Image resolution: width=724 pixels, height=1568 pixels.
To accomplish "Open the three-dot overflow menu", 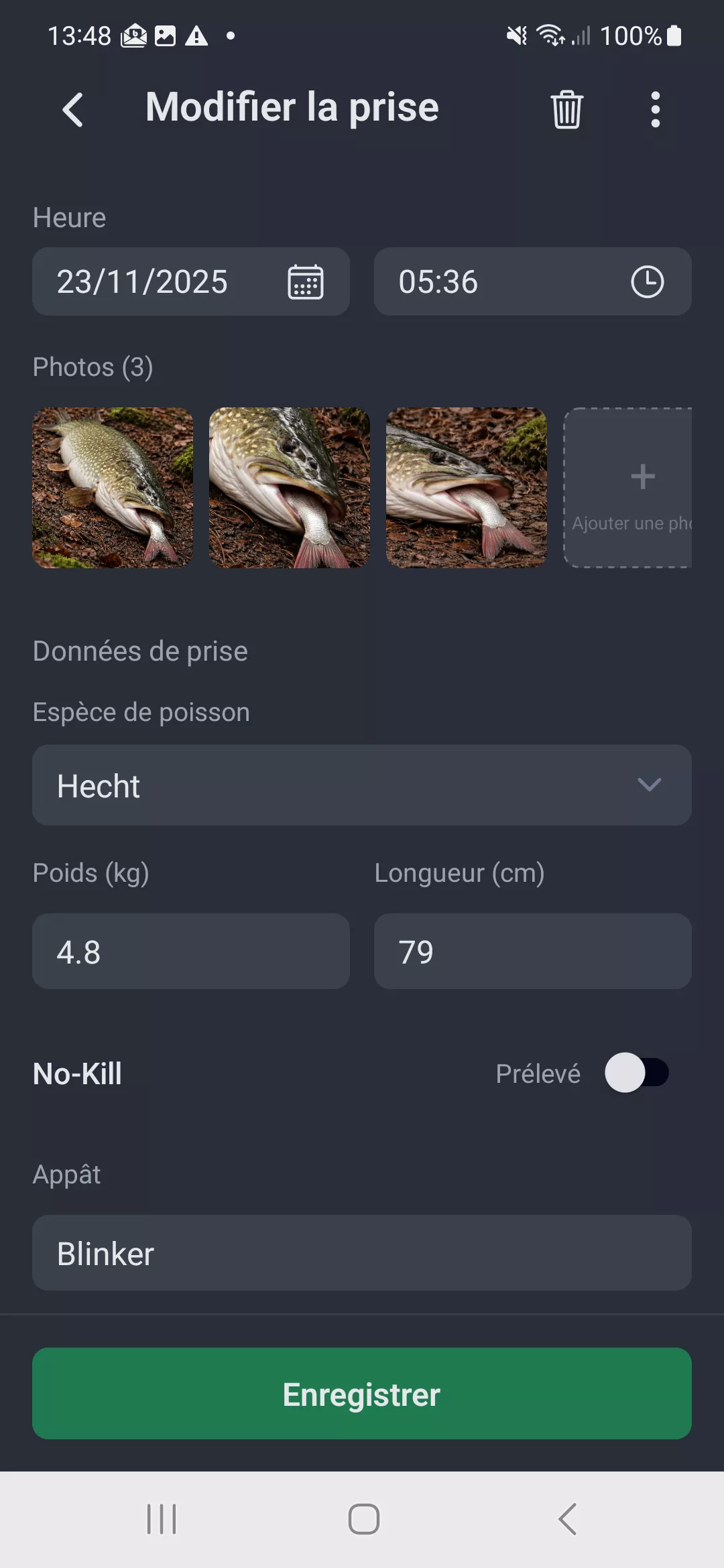I will [x=655, y=109].
